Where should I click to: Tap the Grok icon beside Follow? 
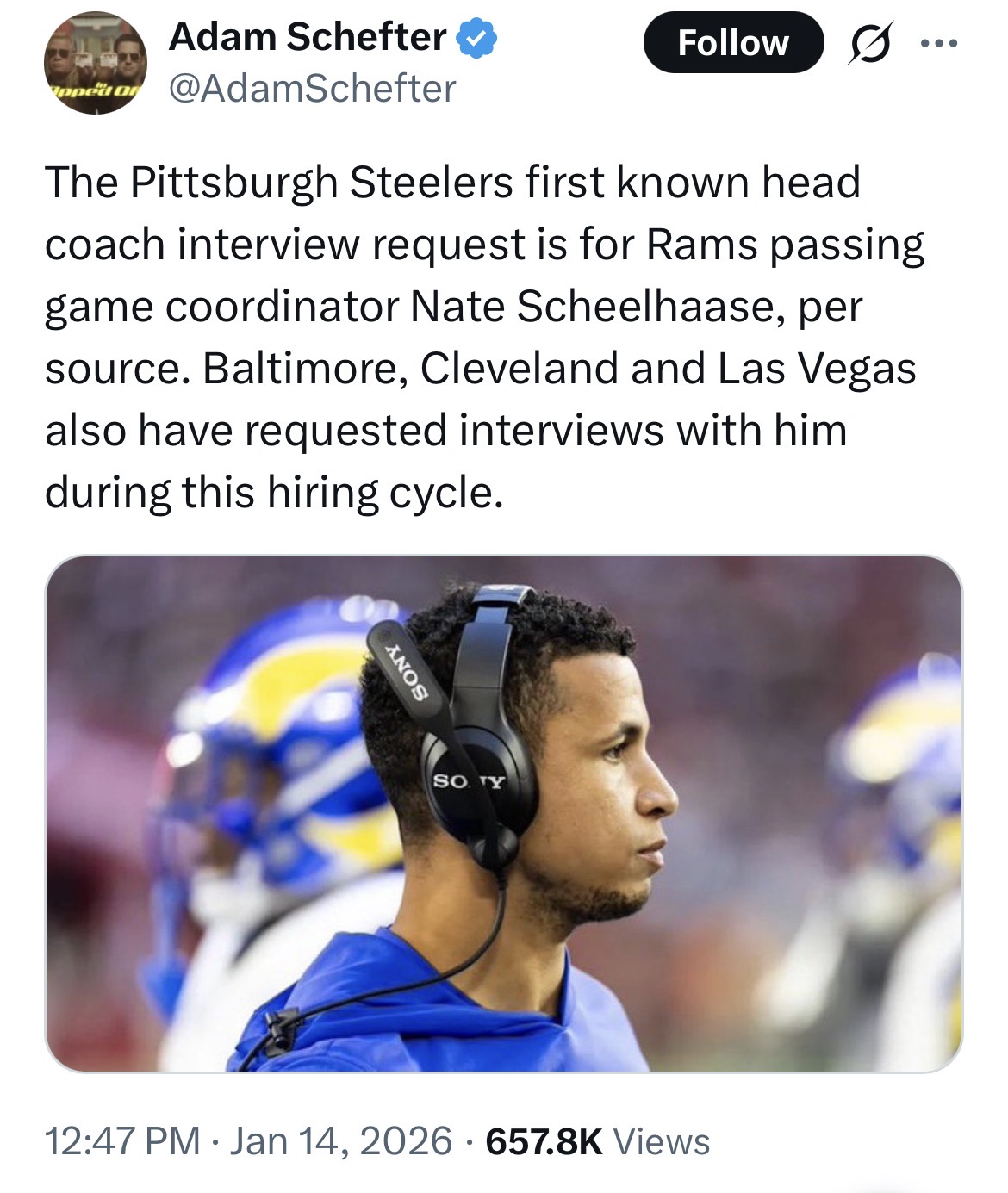pos(870,43)
